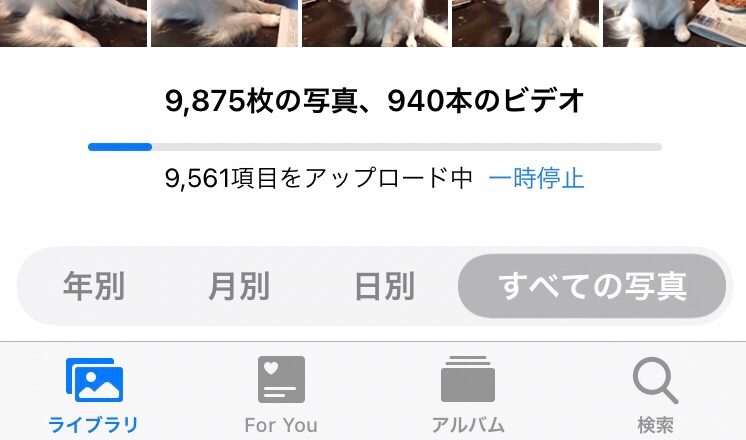The width and height of the screenshot is (746, 440).
Task: Pause the upload via 一時停止 link
Action: 536,179
